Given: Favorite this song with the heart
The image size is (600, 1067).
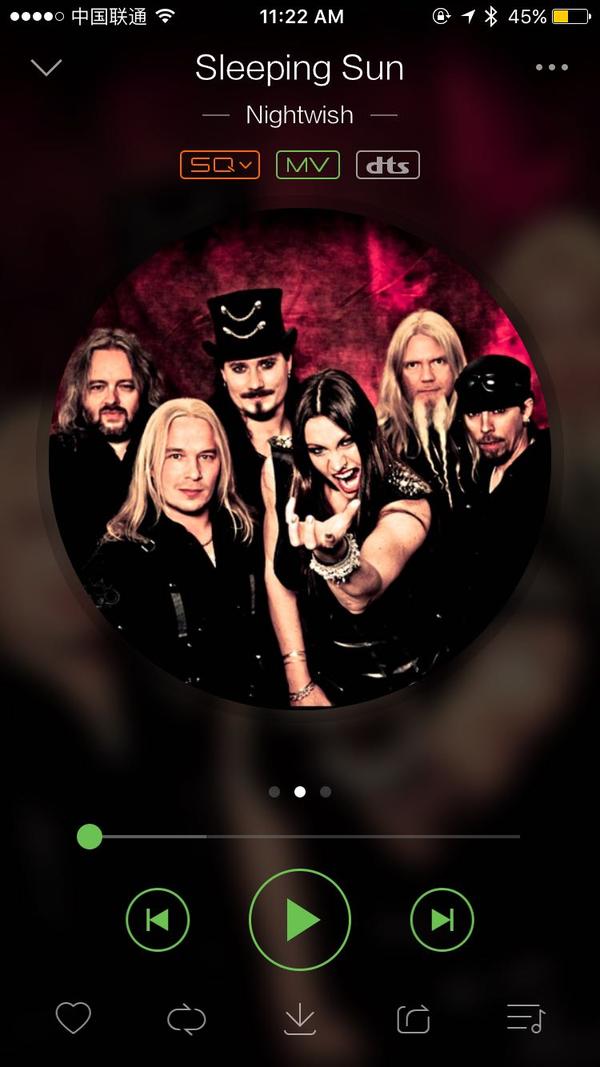Looking at the screenshot, I should pos(73,1019).
